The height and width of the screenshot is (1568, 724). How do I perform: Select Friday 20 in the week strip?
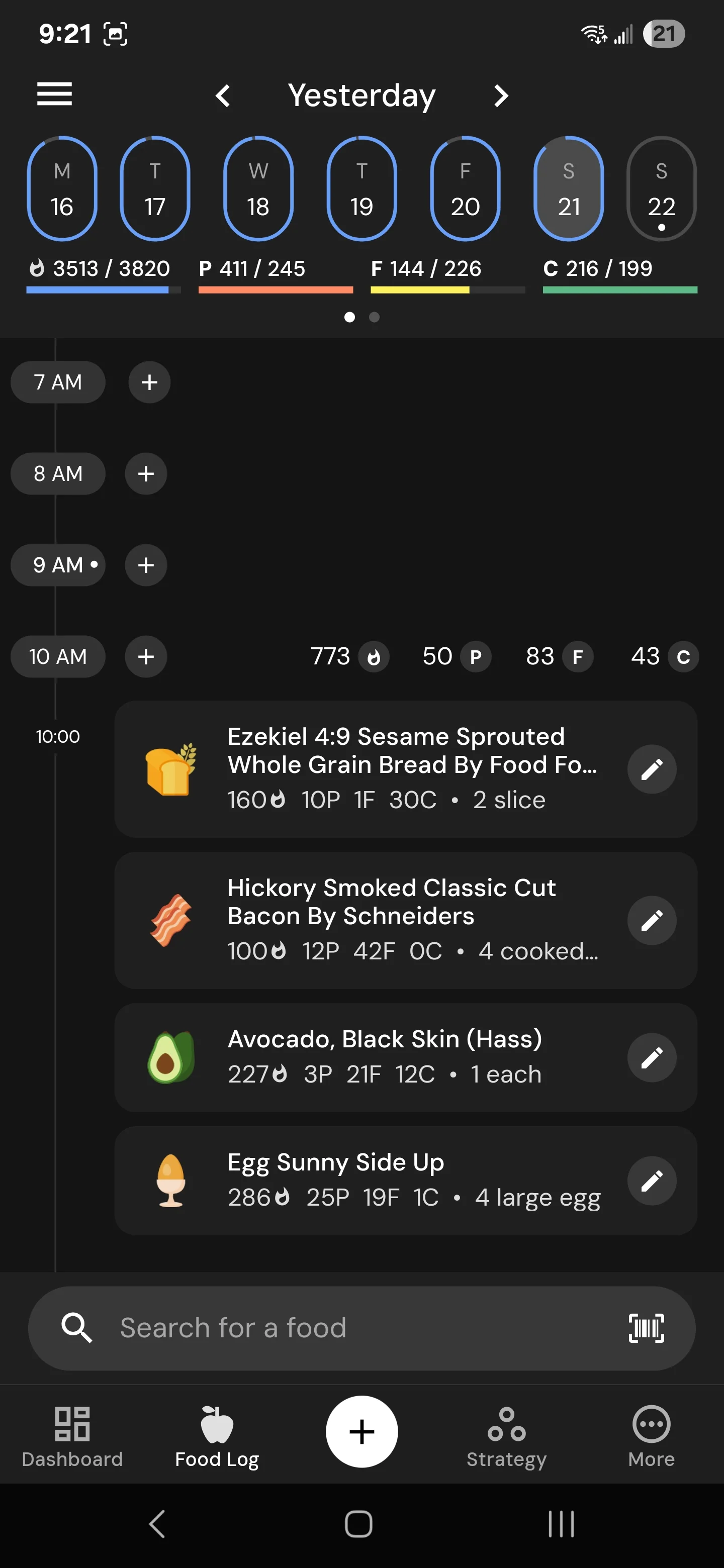tap(465, 188)
